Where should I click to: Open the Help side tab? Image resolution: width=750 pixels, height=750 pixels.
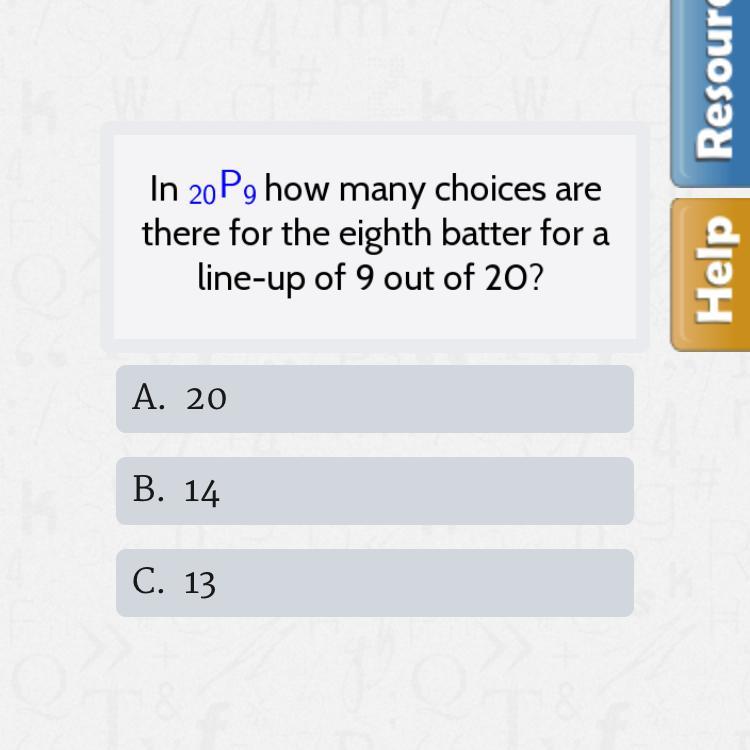point(713,273)
